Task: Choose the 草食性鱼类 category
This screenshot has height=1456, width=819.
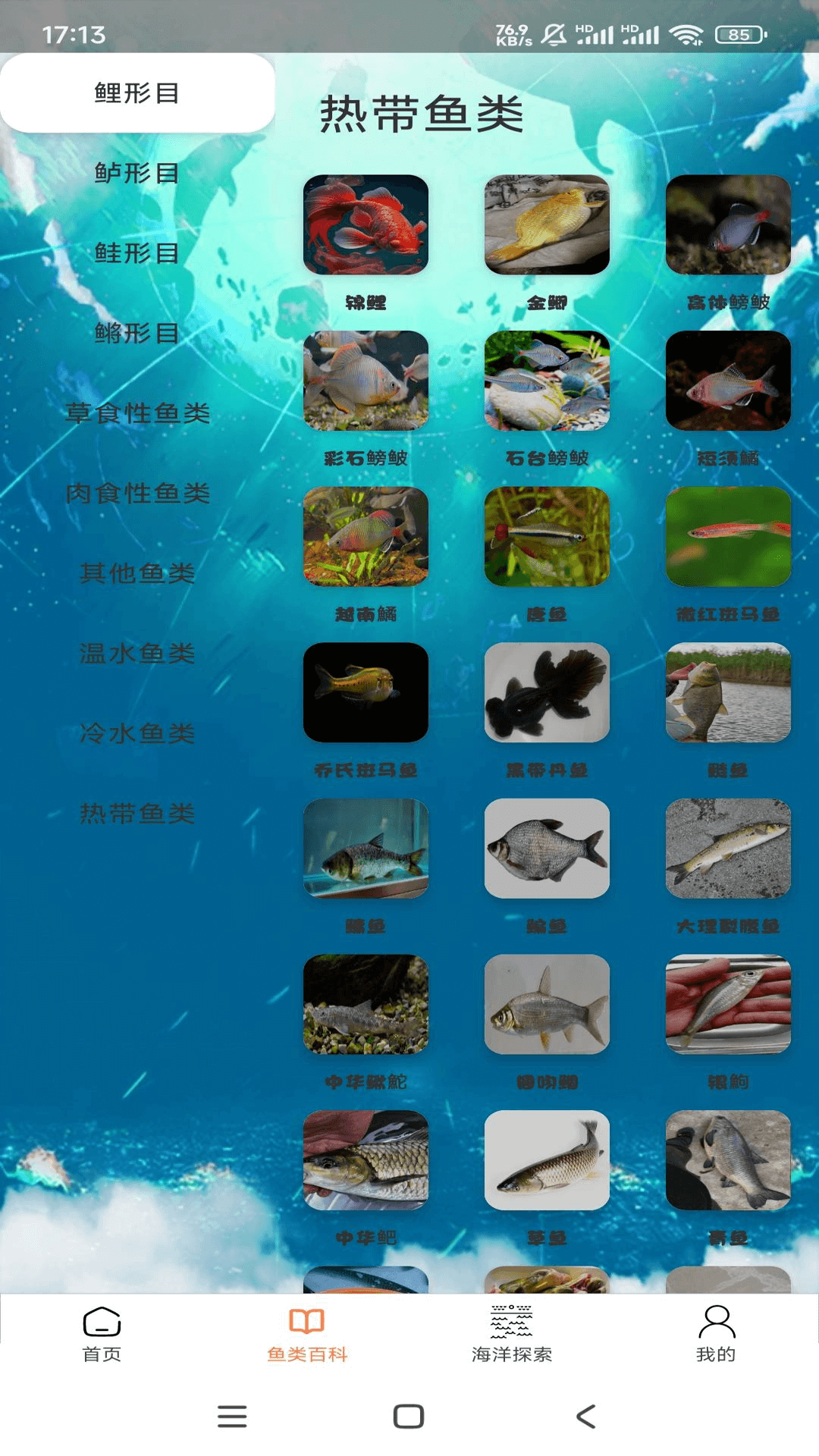Action: pos(137,413)
